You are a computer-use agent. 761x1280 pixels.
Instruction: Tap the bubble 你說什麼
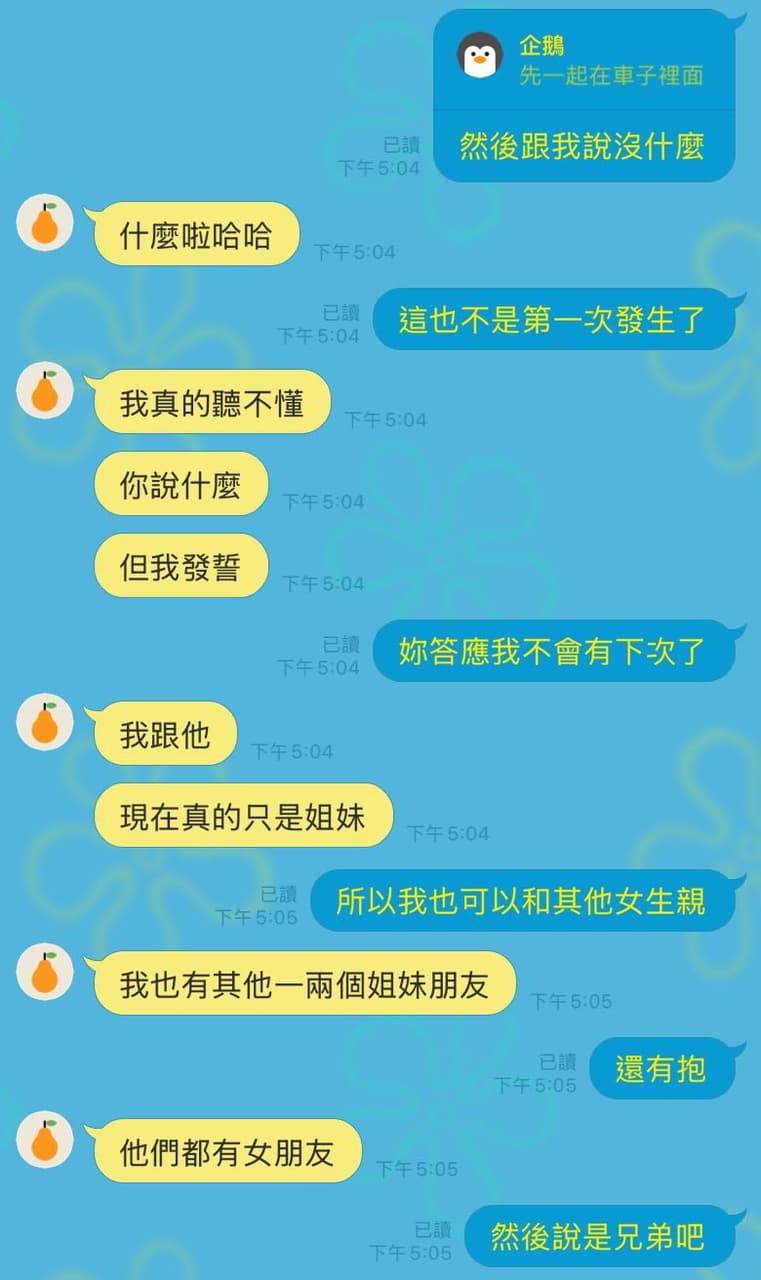pos(181,484)
